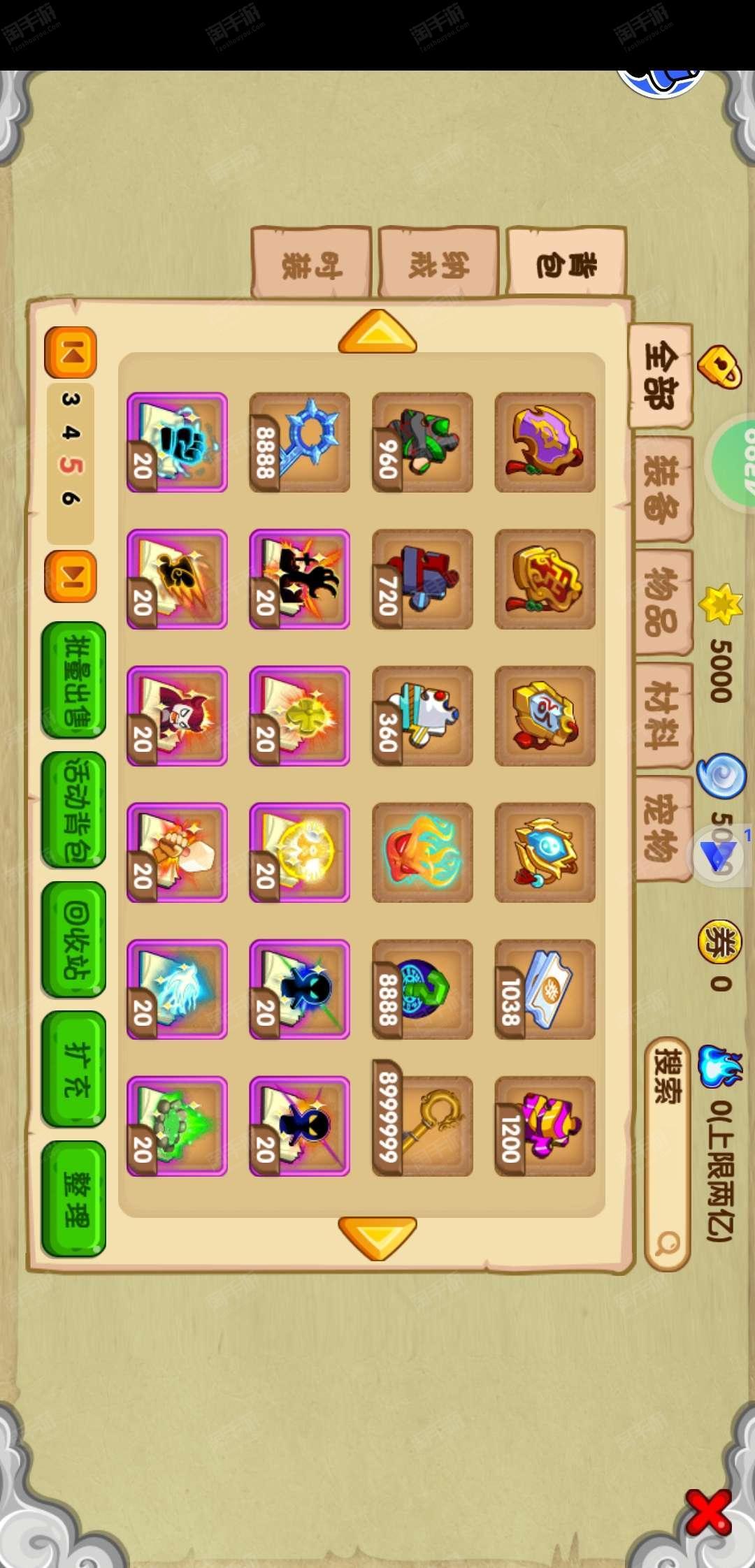Close the backpack window with red X
755x1568 pixels.
tap(707, 1513)
